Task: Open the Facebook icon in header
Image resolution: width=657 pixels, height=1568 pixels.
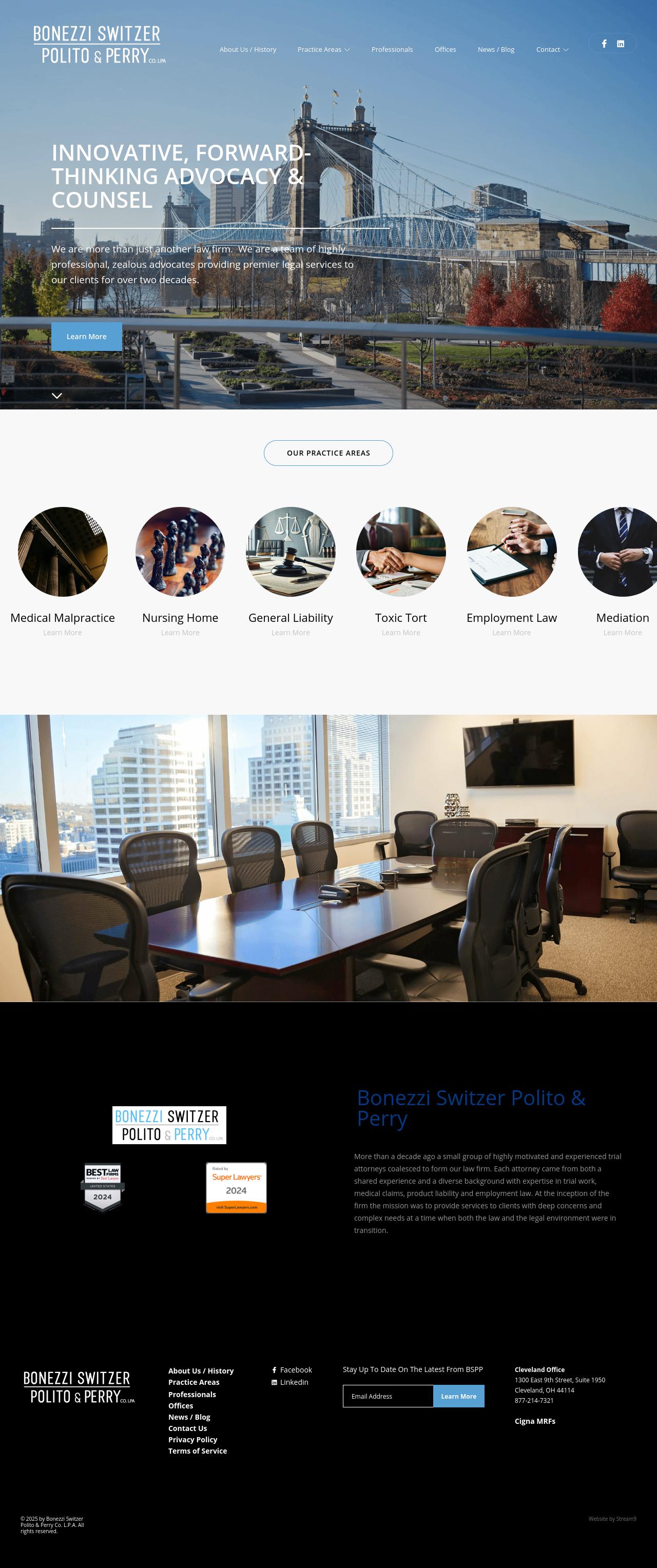Action: click(x=604, y=44)
